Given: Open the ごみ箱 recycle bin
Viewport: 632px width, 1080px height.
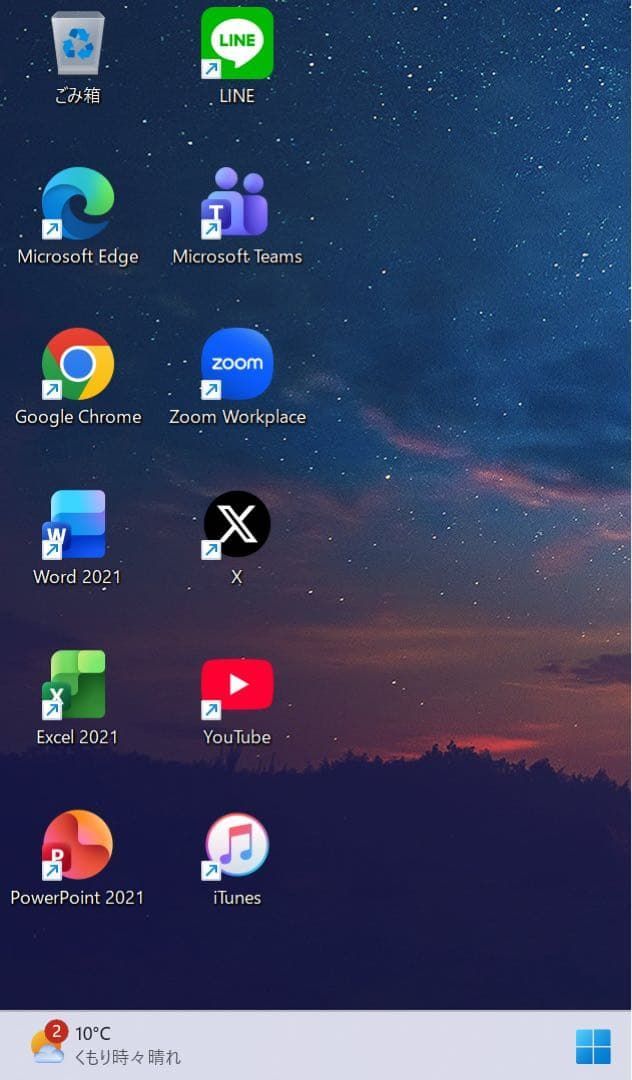Looking at the screenshot, I should click(78, 45).
